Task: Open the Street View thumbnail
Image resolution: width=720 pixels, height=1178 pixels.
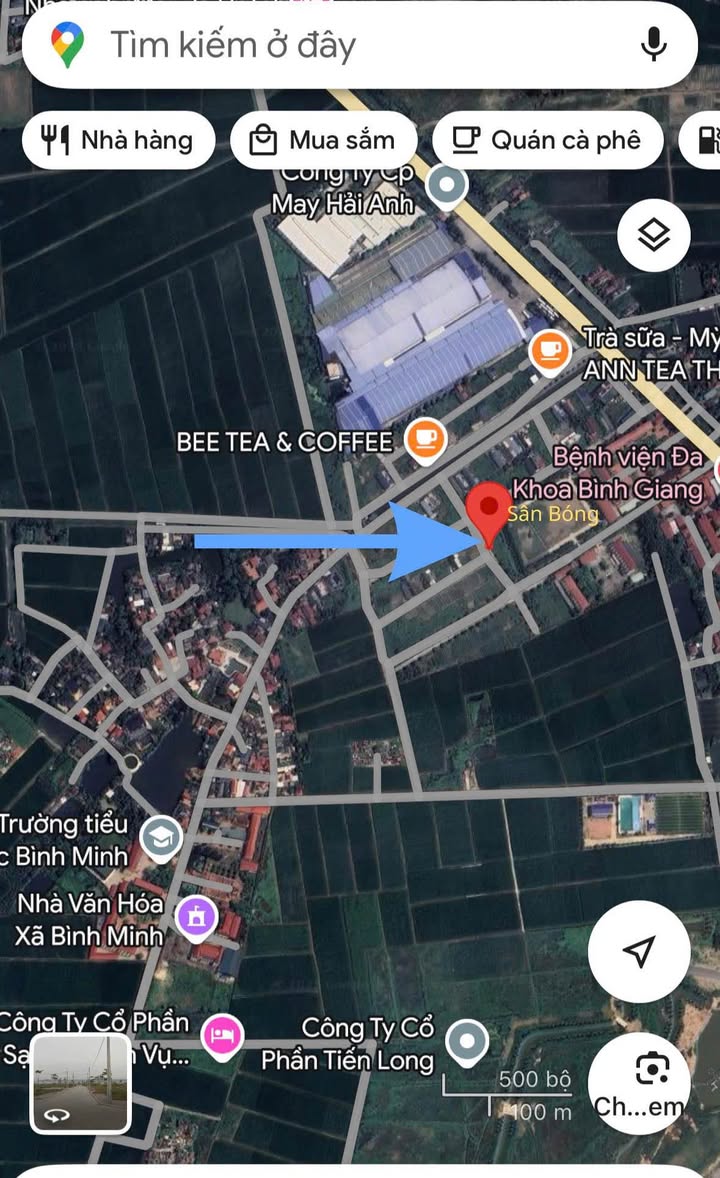Action: tap(80, 1083)
